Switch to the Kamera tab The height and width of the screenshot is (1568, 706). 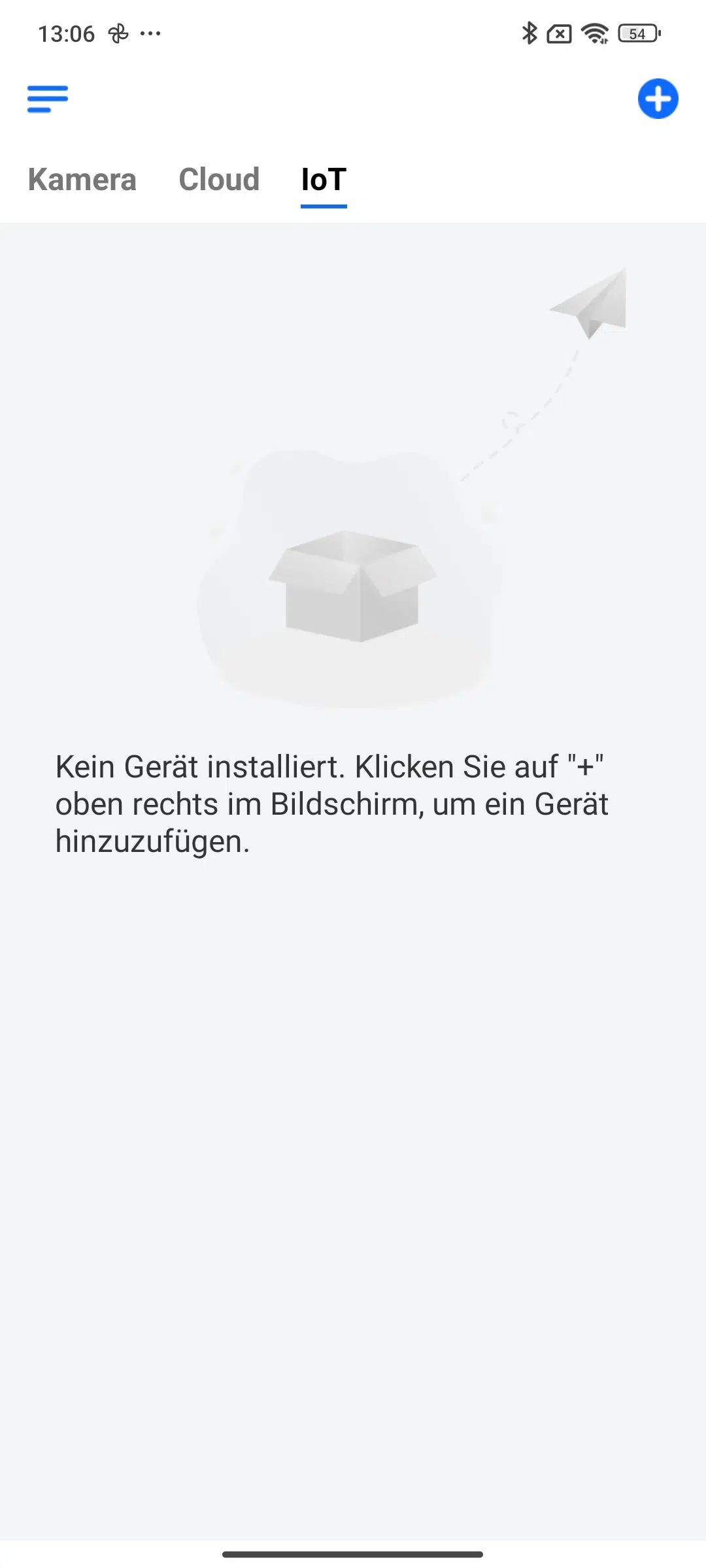(82, 180)
